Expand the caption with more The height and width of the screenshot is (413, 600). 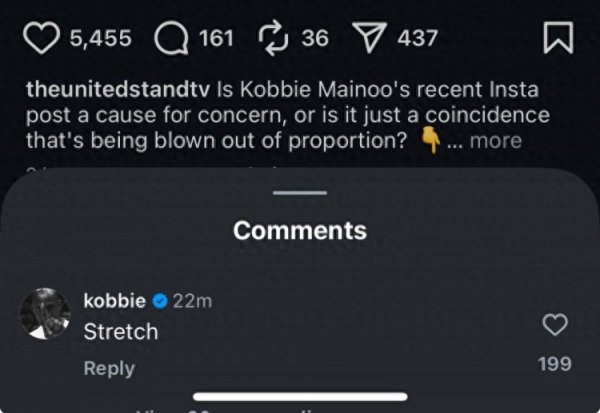[496, 141]
